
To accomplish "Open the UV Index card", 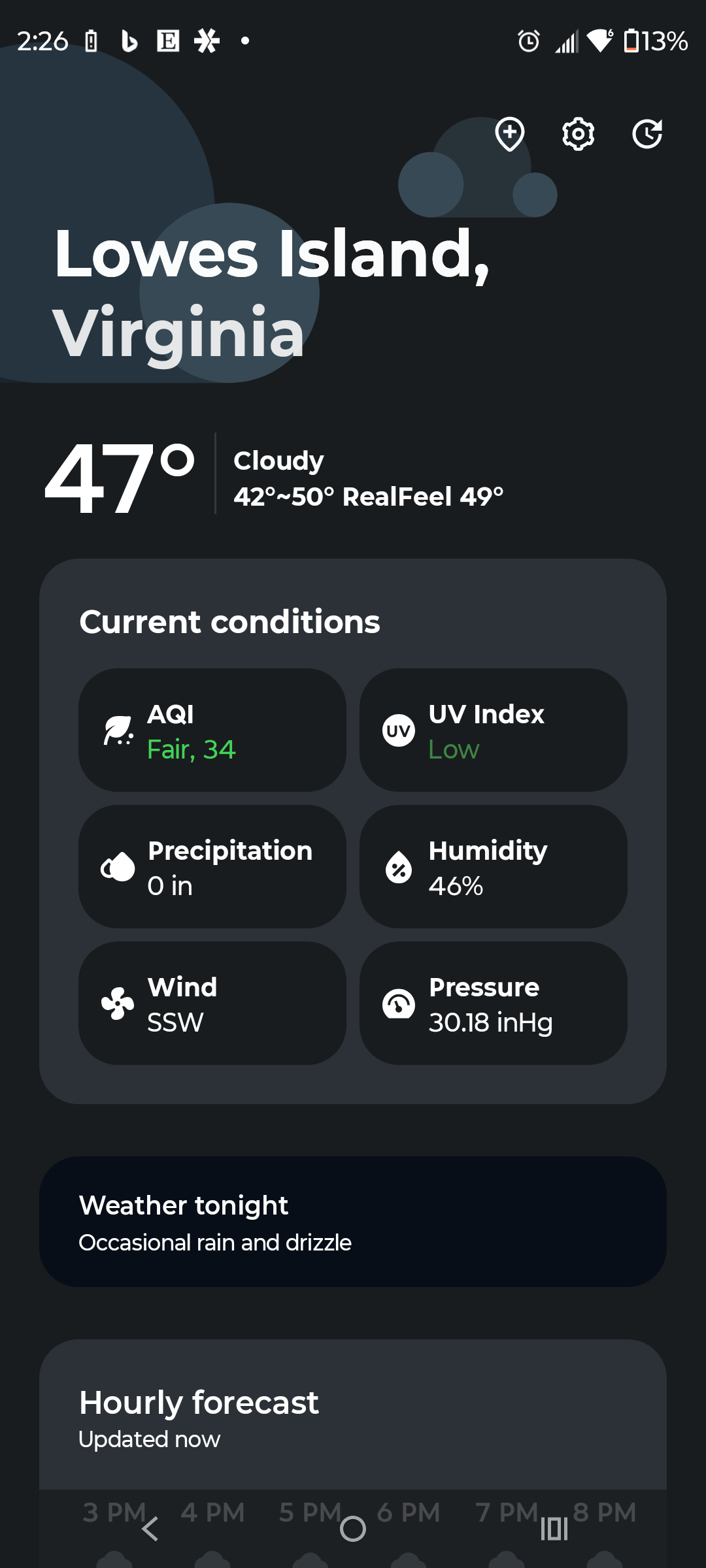I will click(493, 730).
